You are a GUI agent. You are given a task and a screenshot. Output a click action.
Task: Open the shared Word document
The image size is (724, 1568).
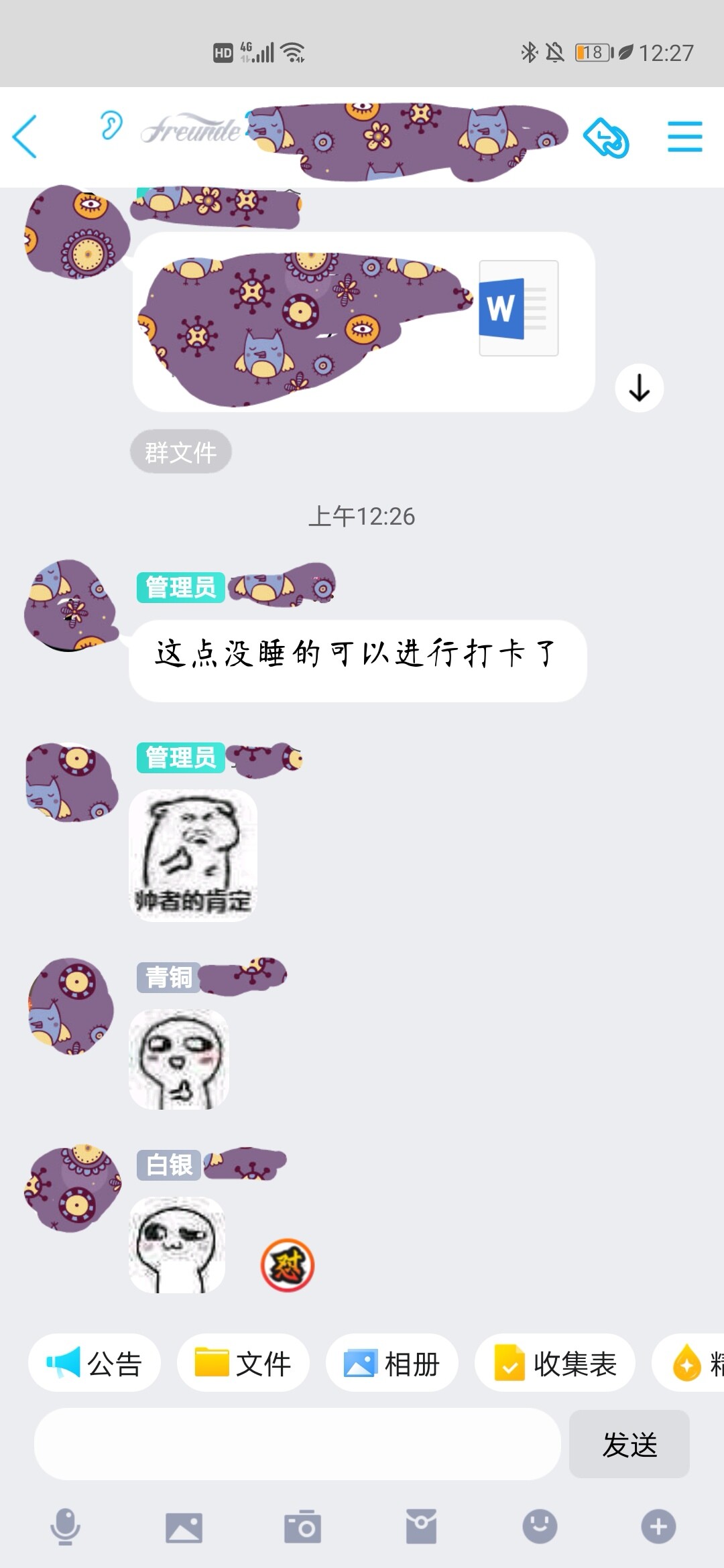[363, 322]
